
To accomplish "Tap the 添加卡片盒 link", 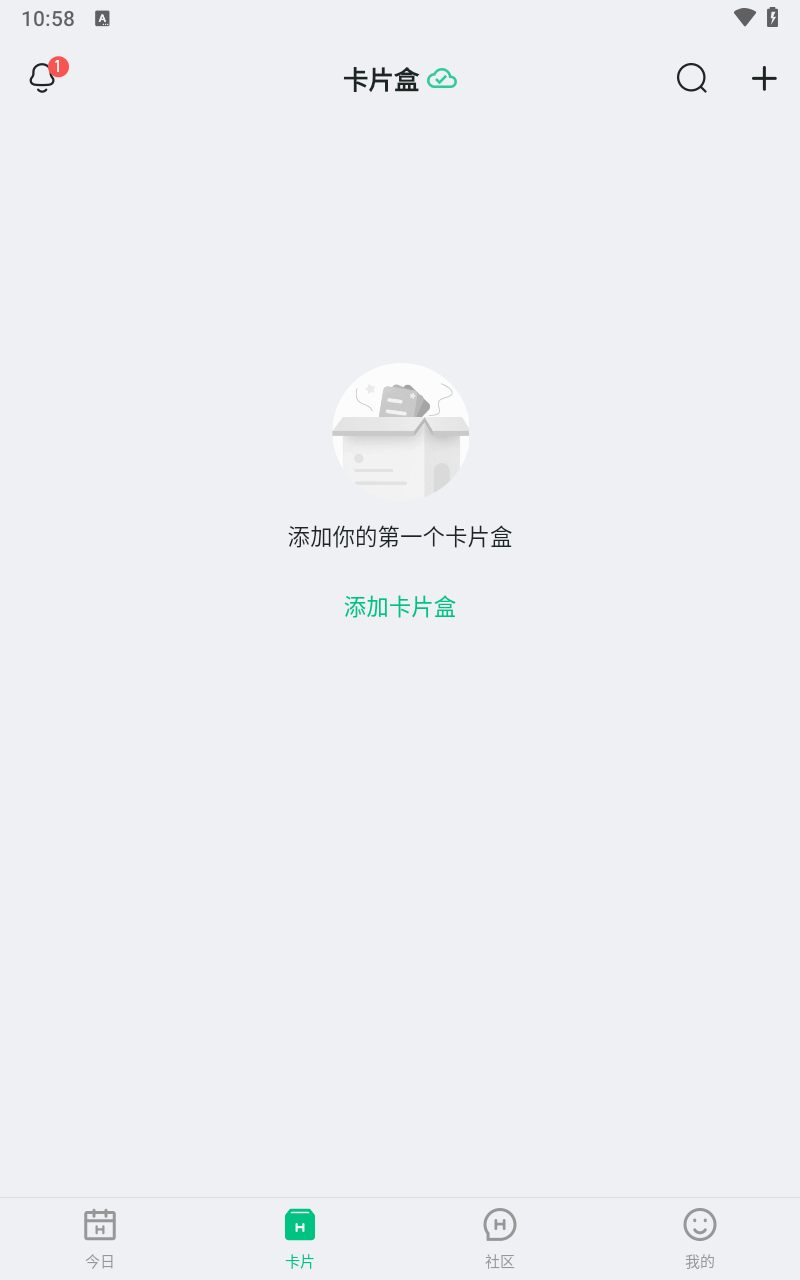I will pos(400,607).
